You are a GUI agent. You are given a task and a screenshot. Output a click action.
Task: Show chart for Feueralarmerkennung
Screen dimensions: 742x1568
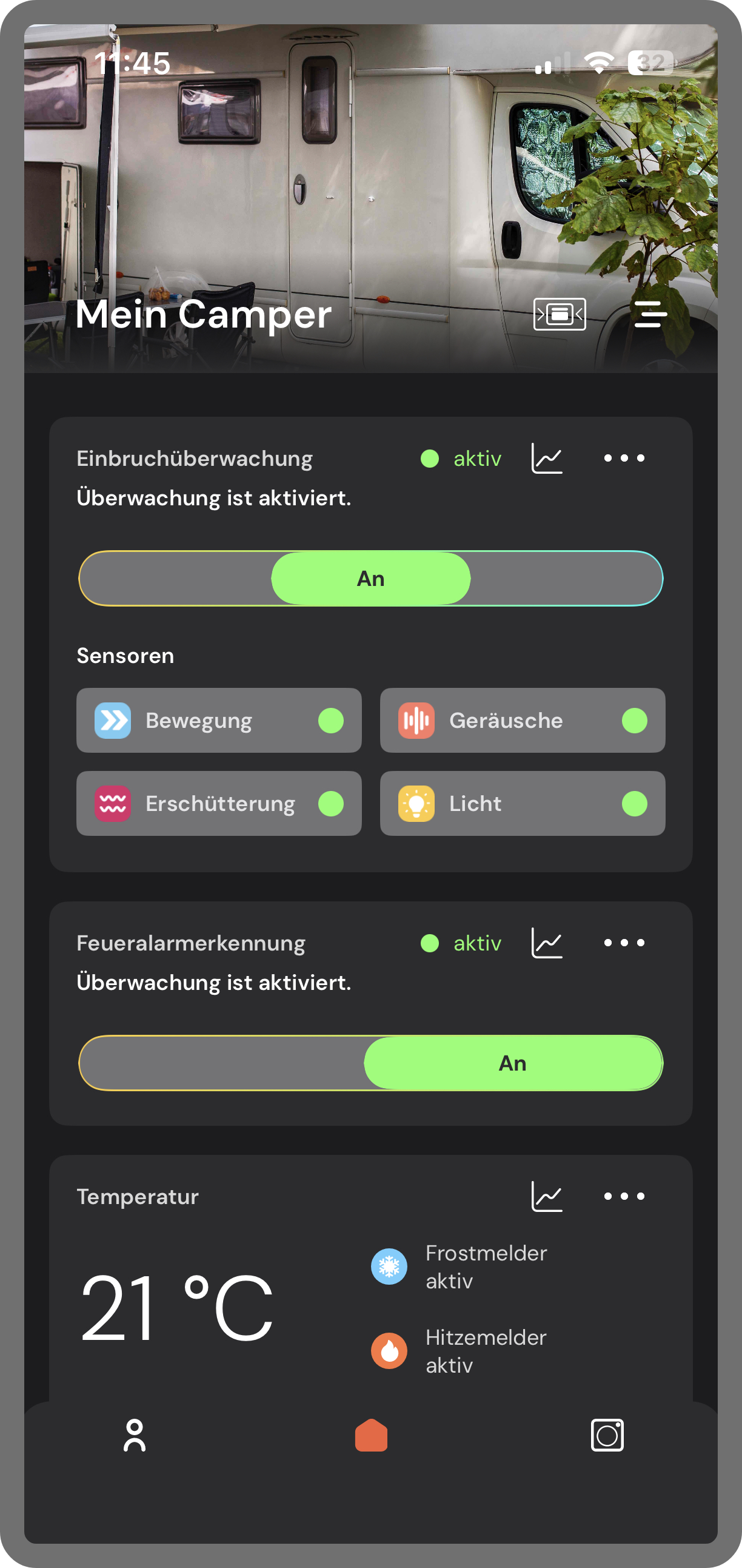[x=547, y=943]
